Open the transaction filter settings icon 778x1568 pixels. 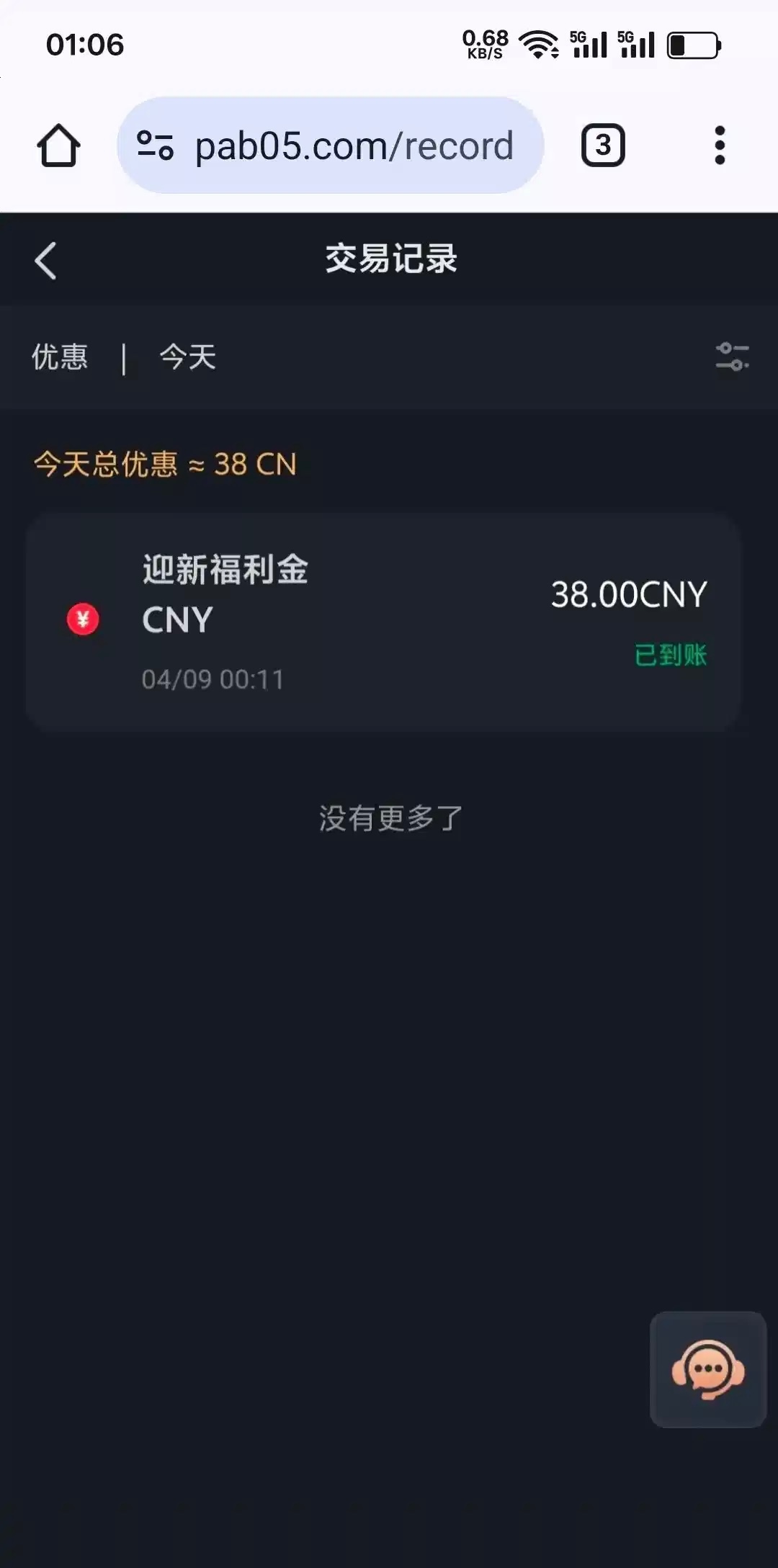[732, 357]
